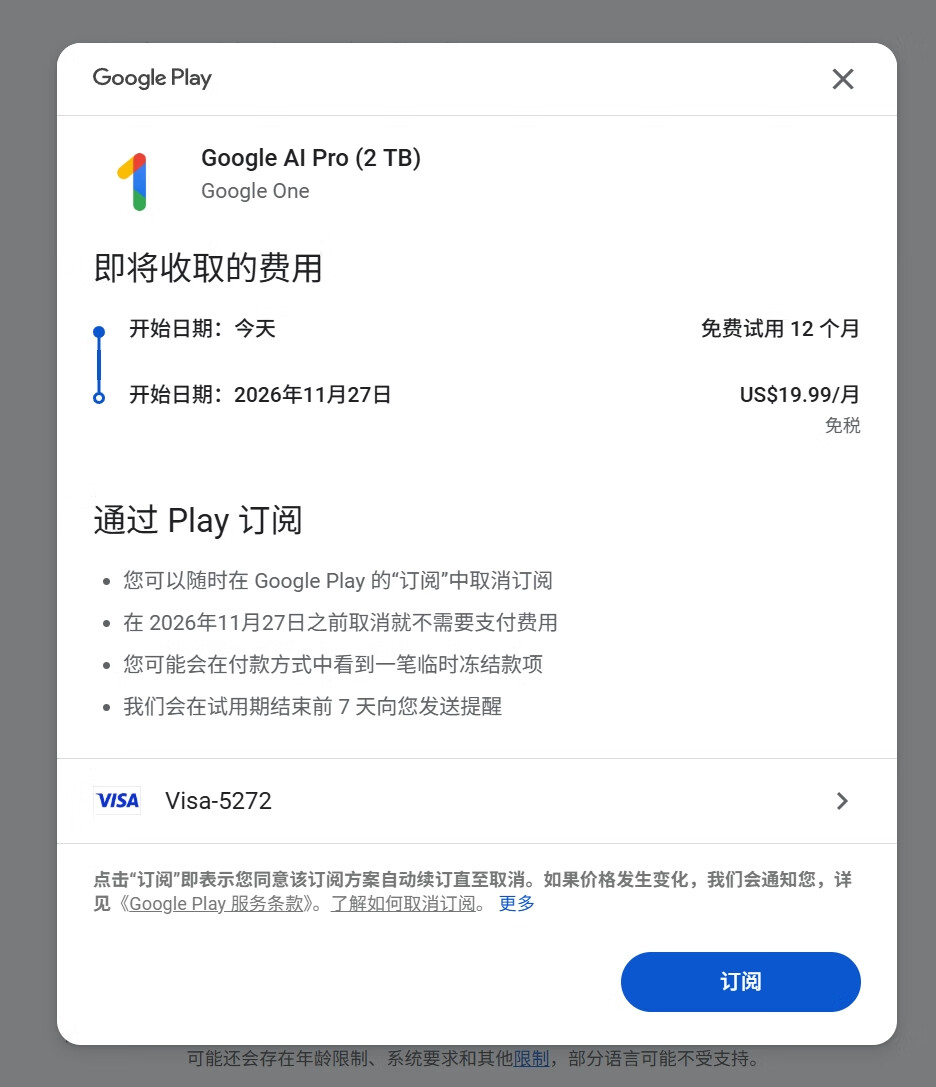Tap the blue 订阅 subscribe button
The width and height of the screenshot is (936, 1087).
point(740,981)
